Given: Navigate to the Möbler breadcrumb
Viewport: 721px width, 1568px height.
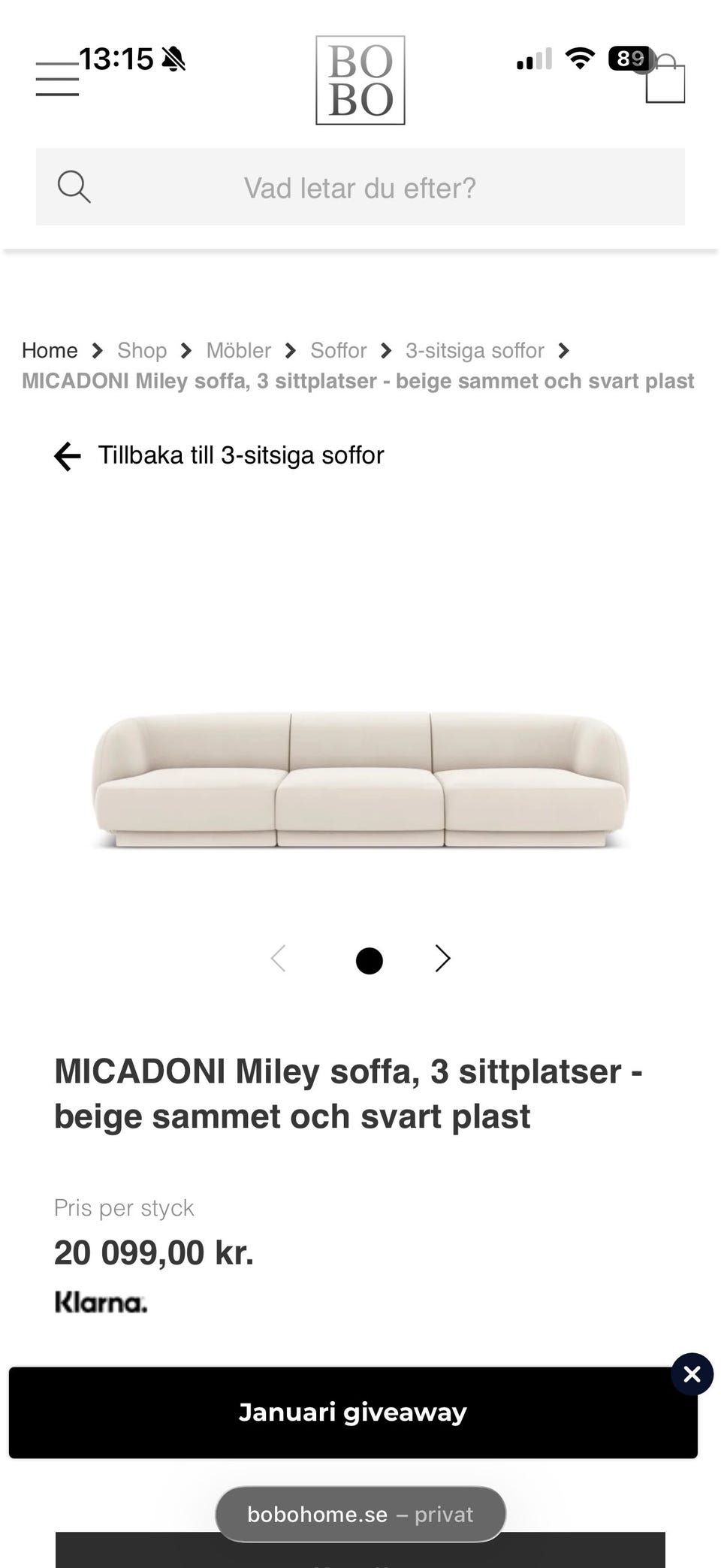Looking at the screenshot, I should point(238,350).
